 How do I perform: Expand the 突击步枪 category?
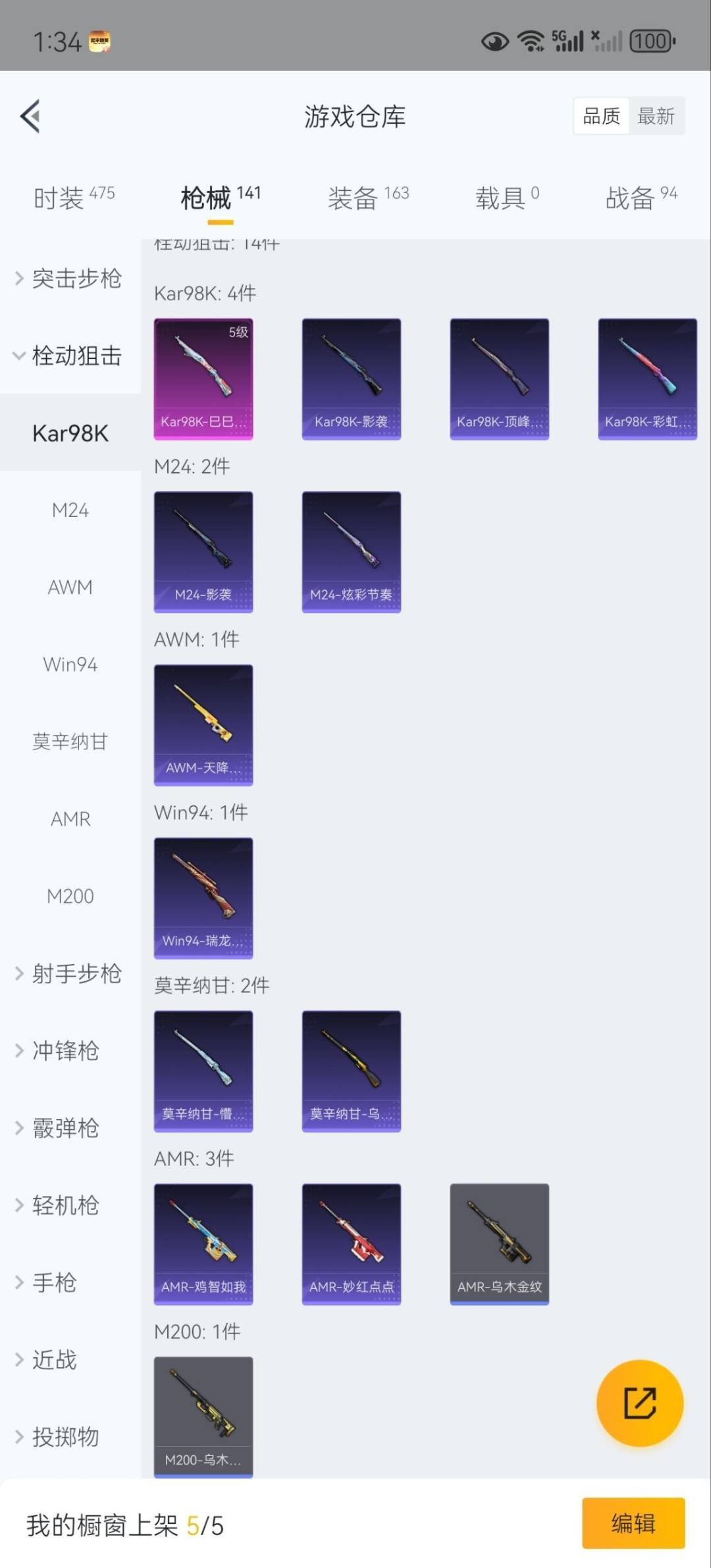tap(70, 279)
